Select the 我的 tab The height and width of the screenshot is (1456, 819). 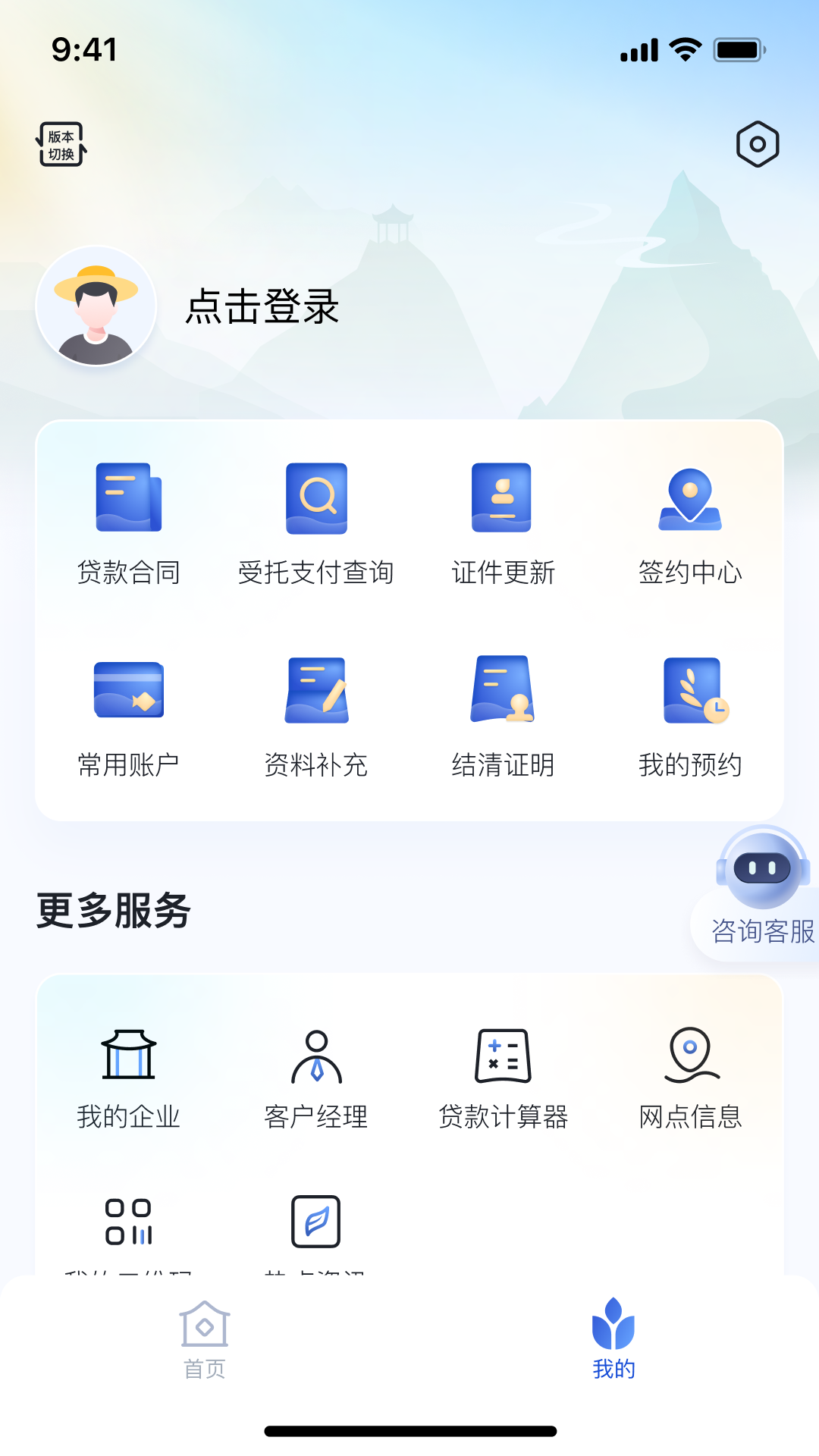[613, 1338]
